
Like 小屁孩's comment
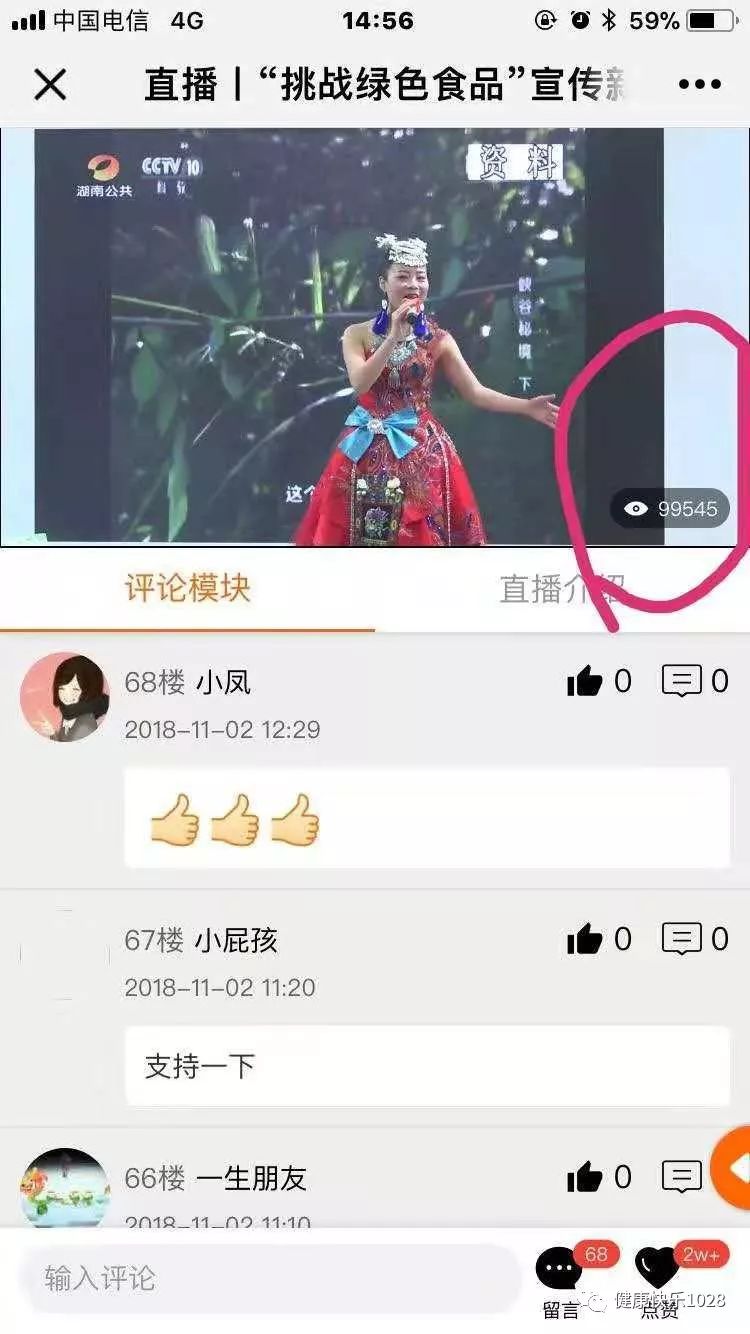(x=585, y=940)
